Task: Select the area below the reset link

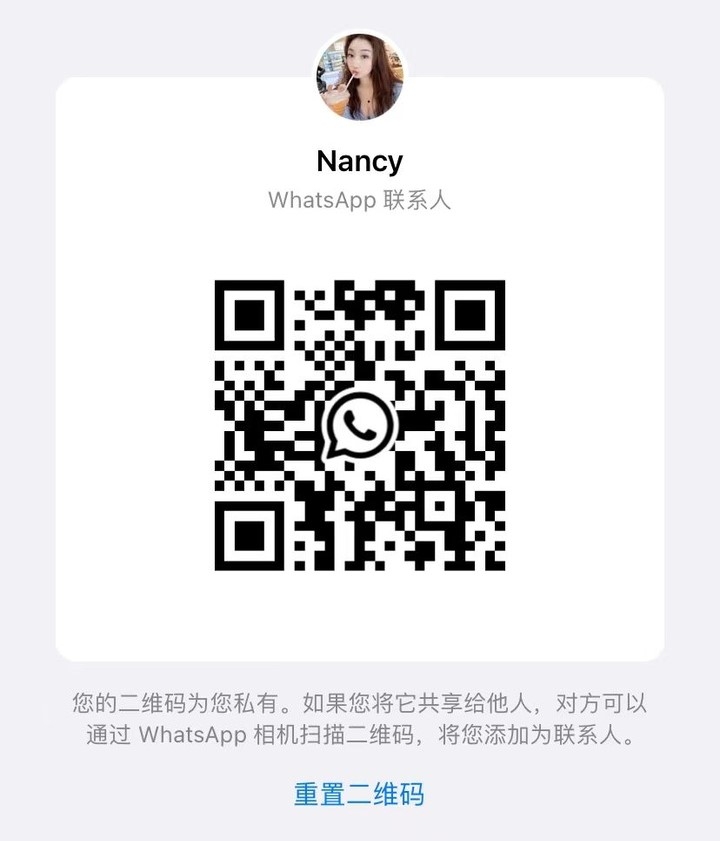Action: tap(360, 828)
